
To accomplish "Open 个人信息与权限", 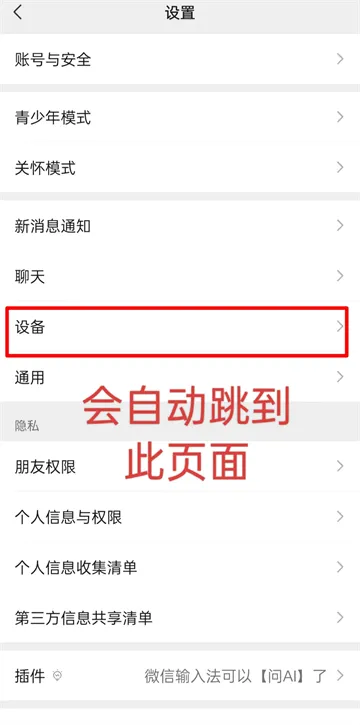I will coord(180,517).
